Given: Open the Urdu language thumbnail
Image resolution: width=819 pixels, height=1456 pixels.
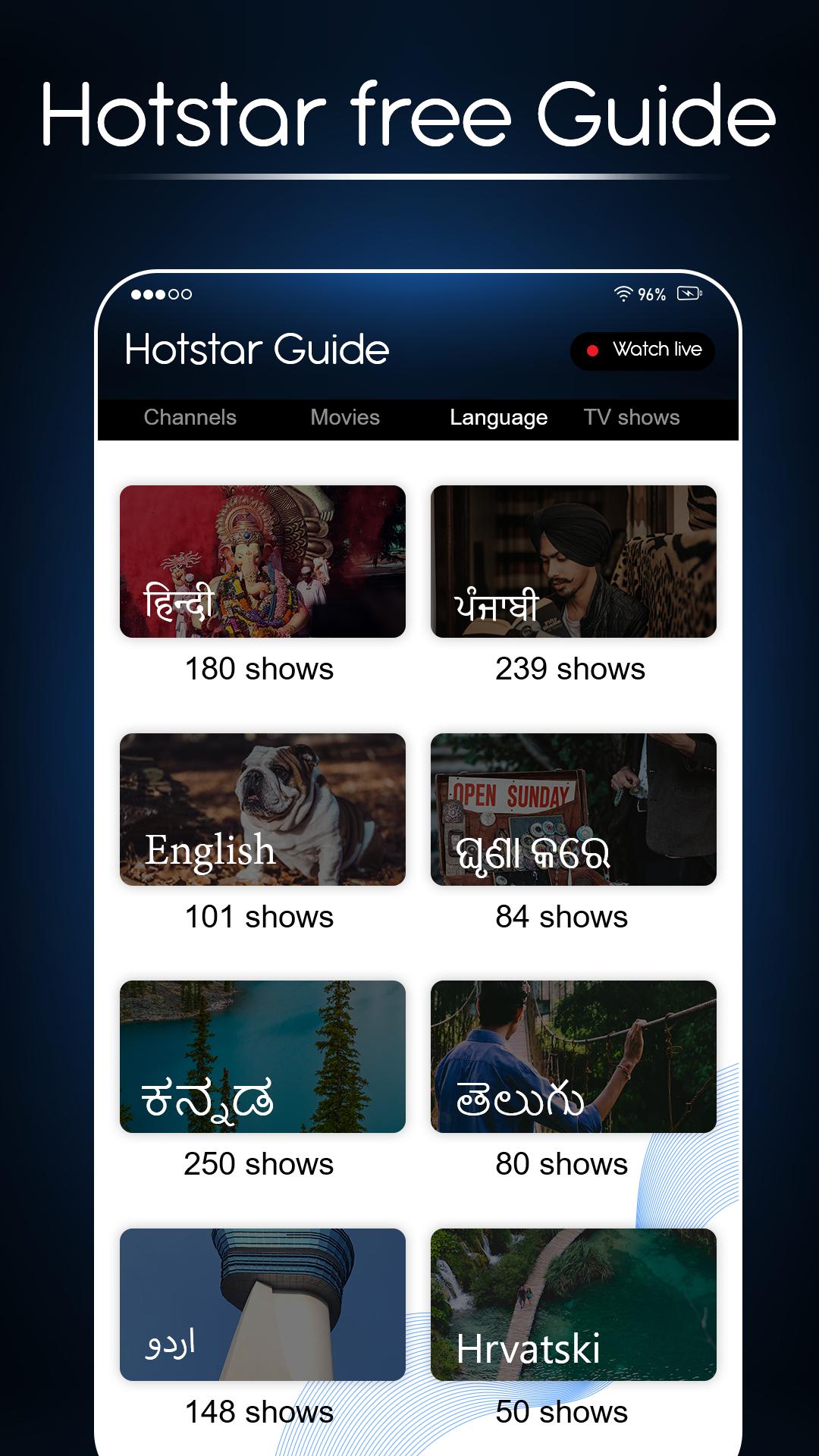Looking at the screenshot, I should 262,1301.
